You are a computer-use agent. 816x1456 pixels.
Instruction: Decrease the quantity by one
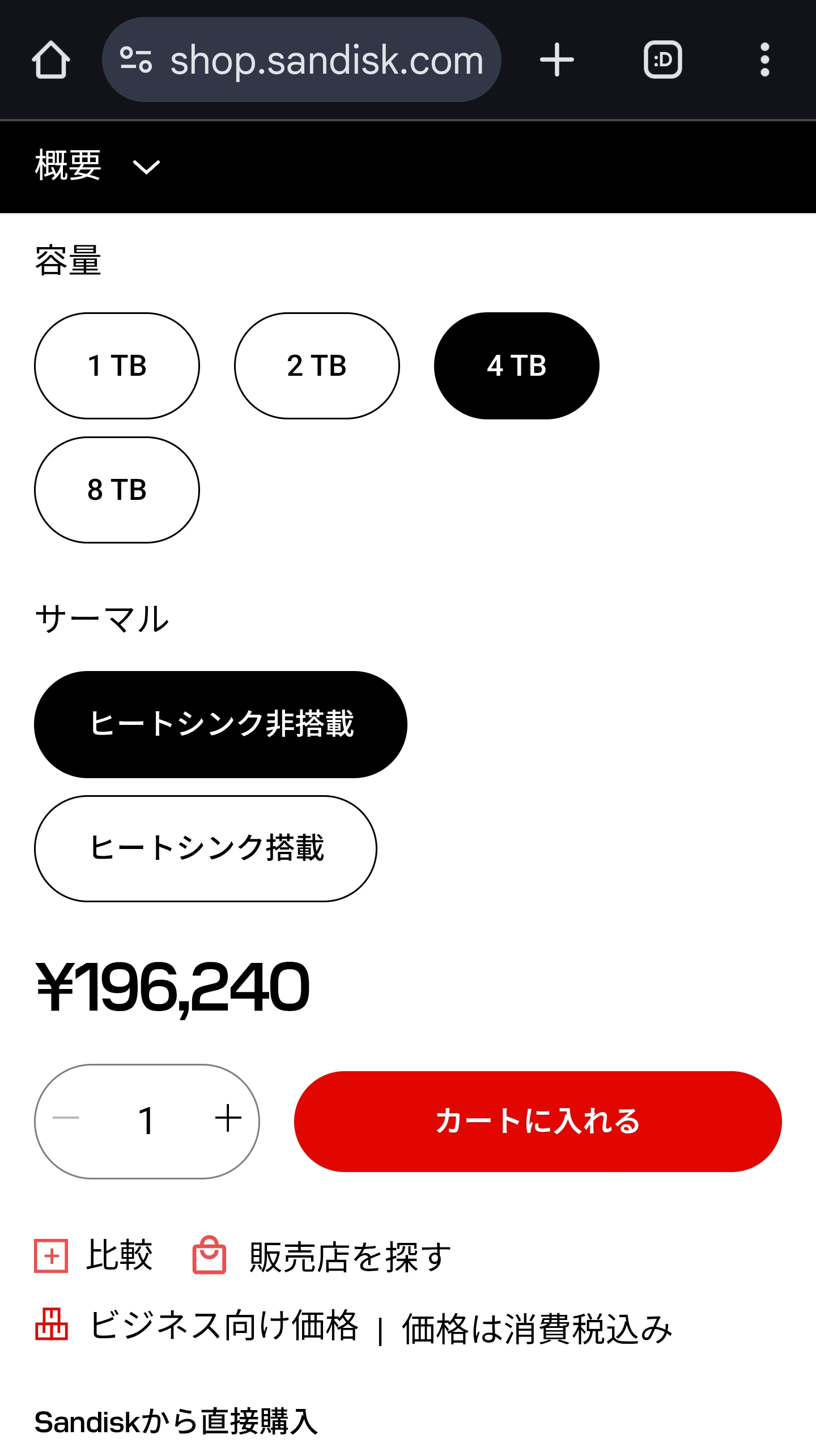point(66,1118)
